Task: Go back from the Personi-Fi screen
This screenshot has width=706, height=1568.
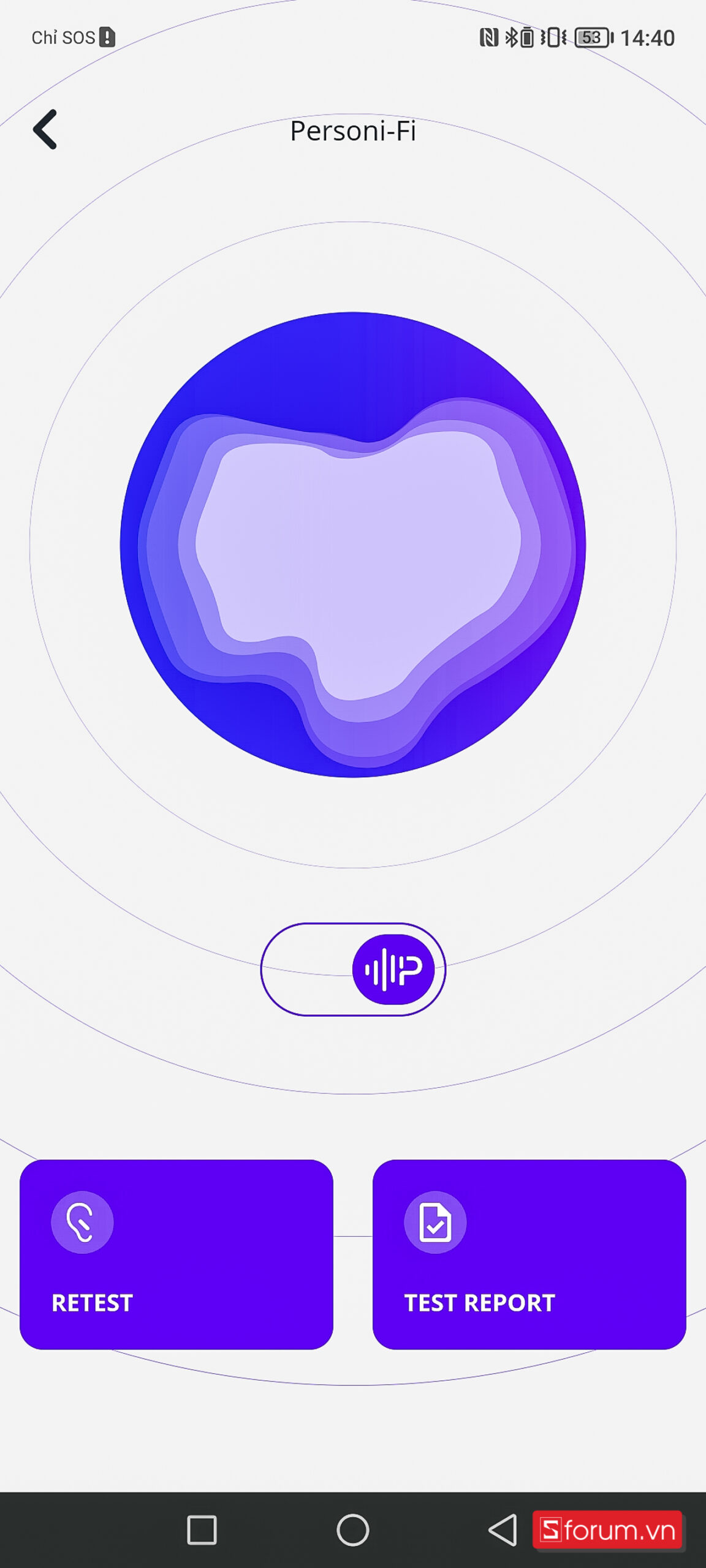Action: 45,129
